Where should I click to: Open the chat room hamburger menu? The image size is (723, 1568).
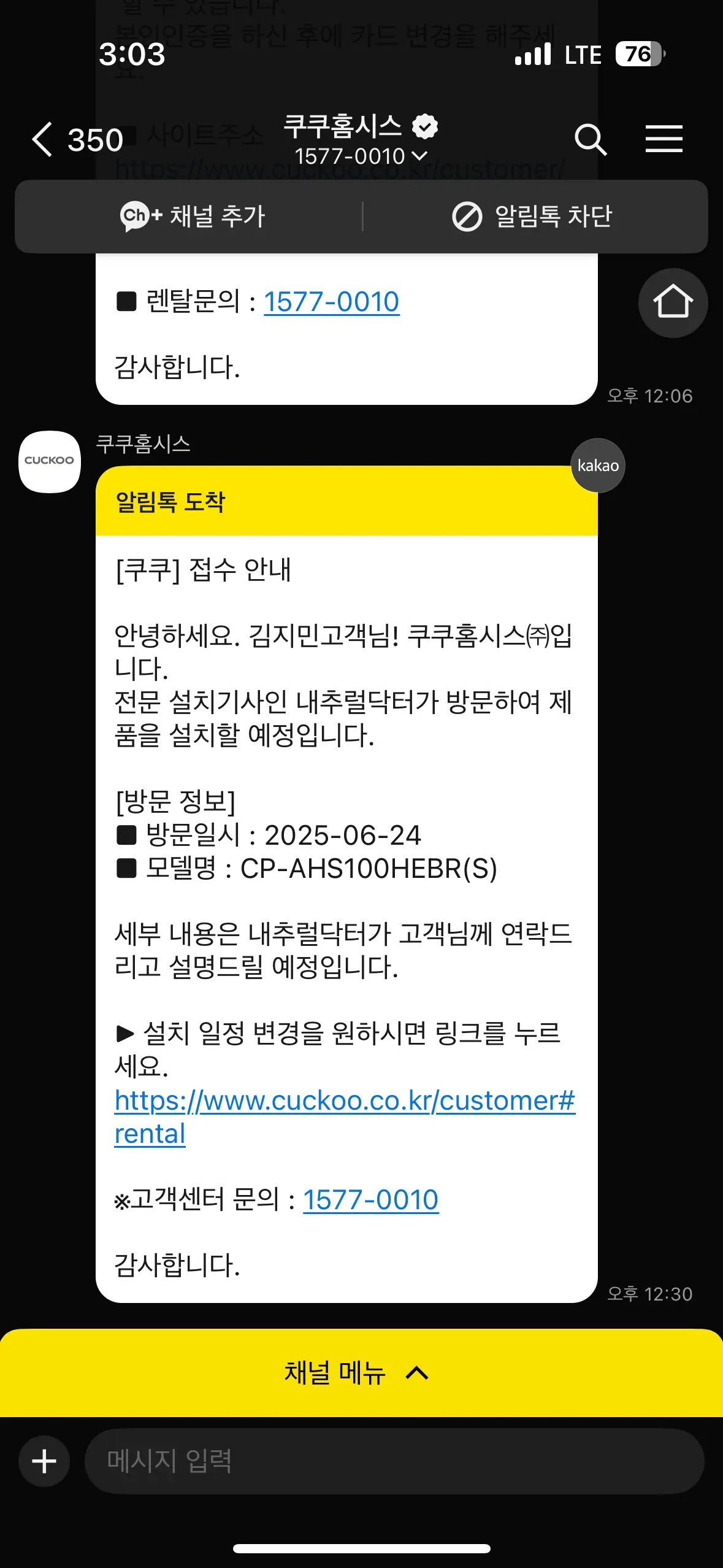pos(664,139)
